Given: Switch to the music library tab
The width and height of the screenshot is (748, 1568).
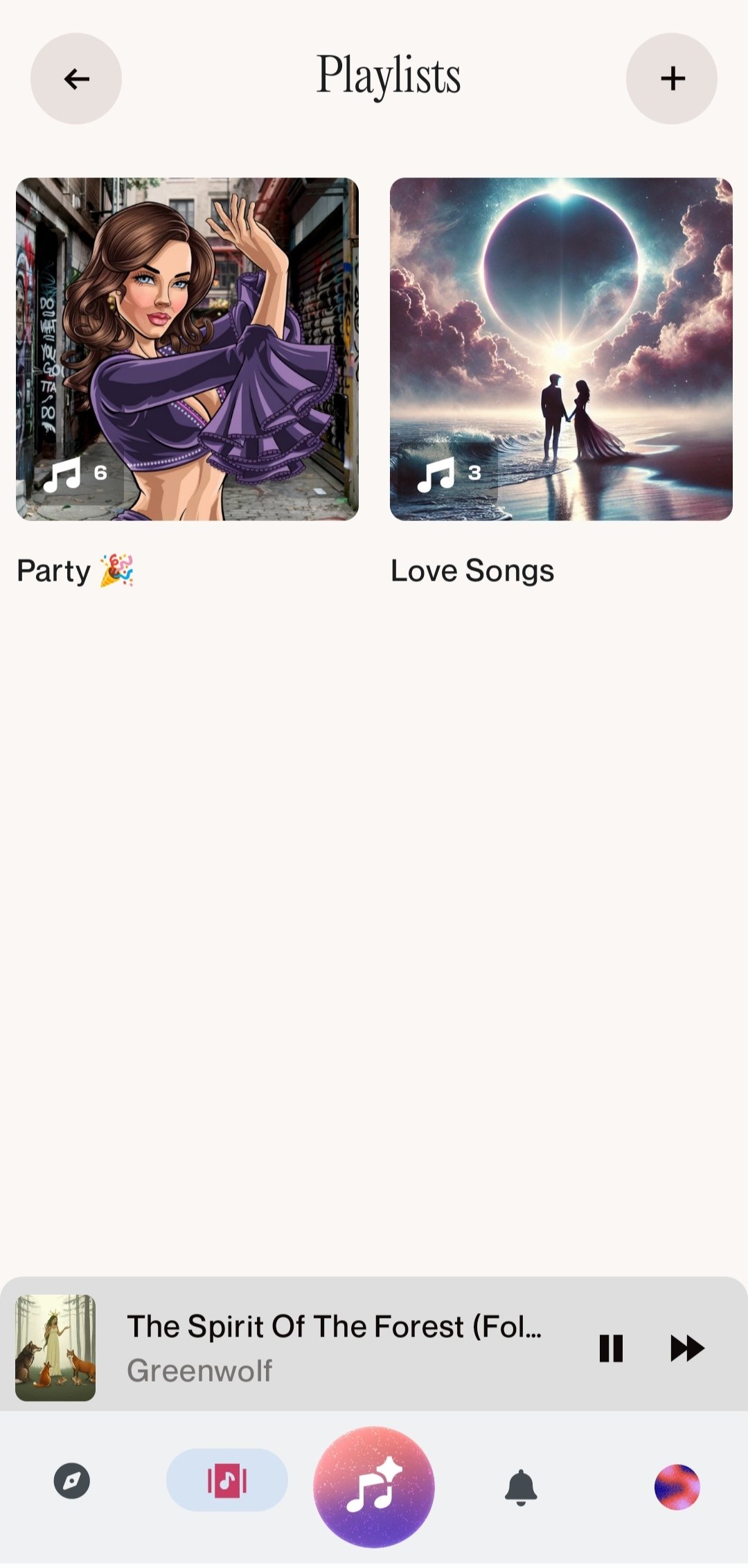Looking at the screenshot, I should pos(227,1481).
